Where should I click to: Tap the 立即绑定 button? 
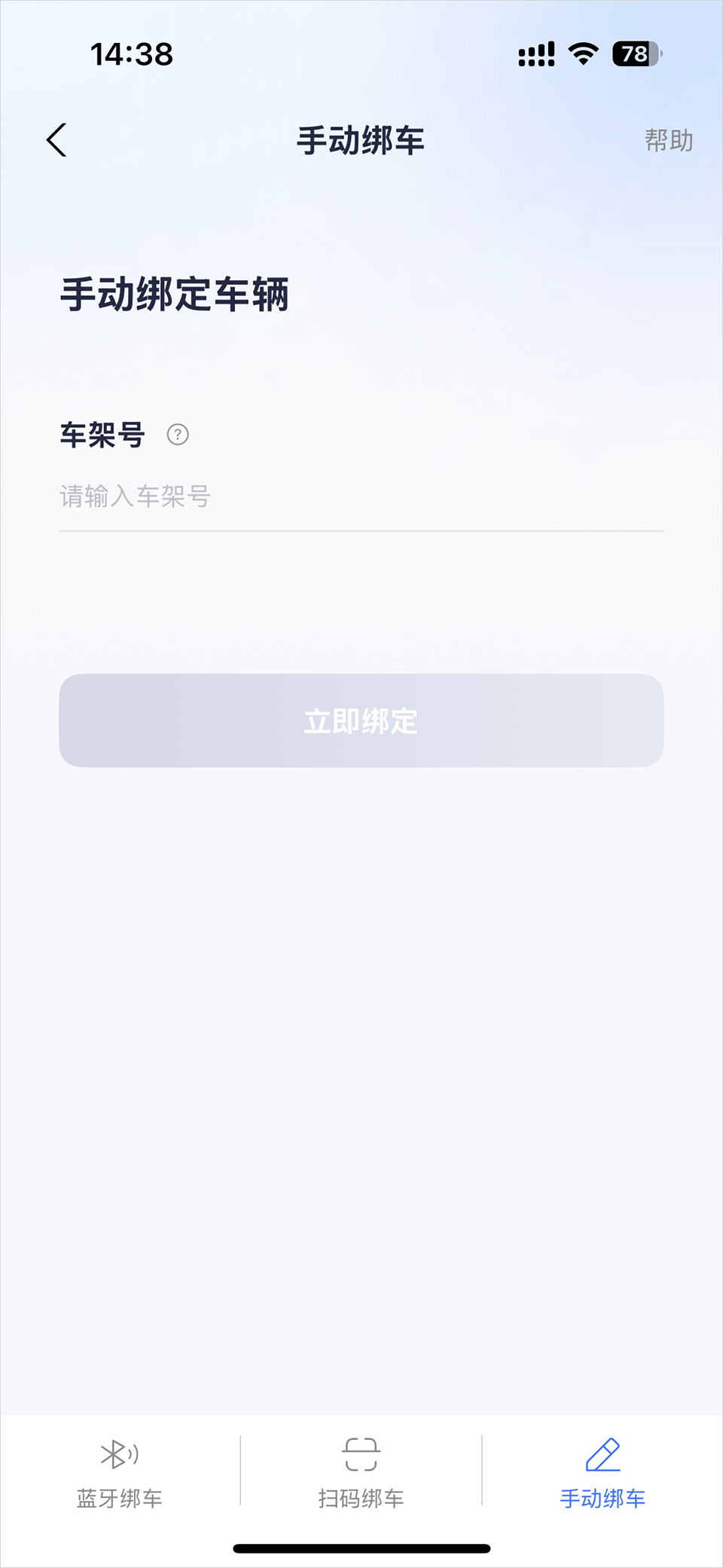coord(361,720)
